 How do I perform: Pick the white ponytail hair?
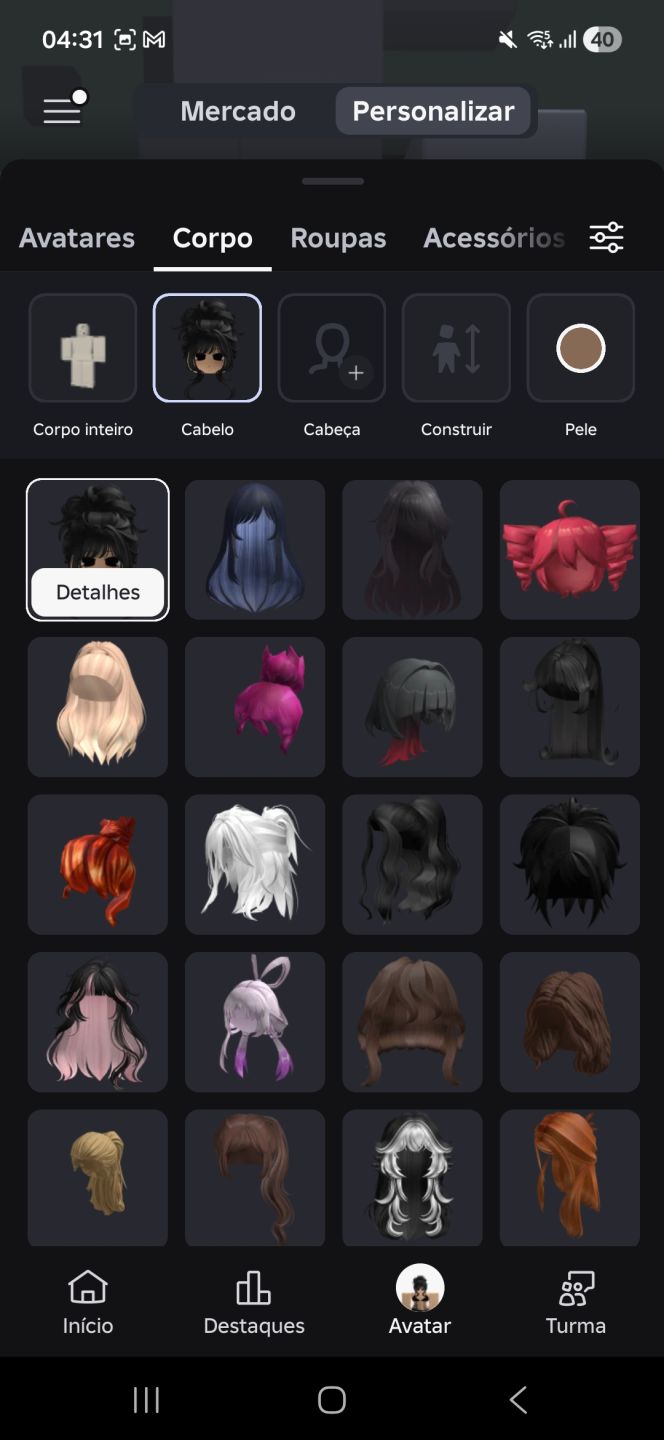click(x=255, y=865)
